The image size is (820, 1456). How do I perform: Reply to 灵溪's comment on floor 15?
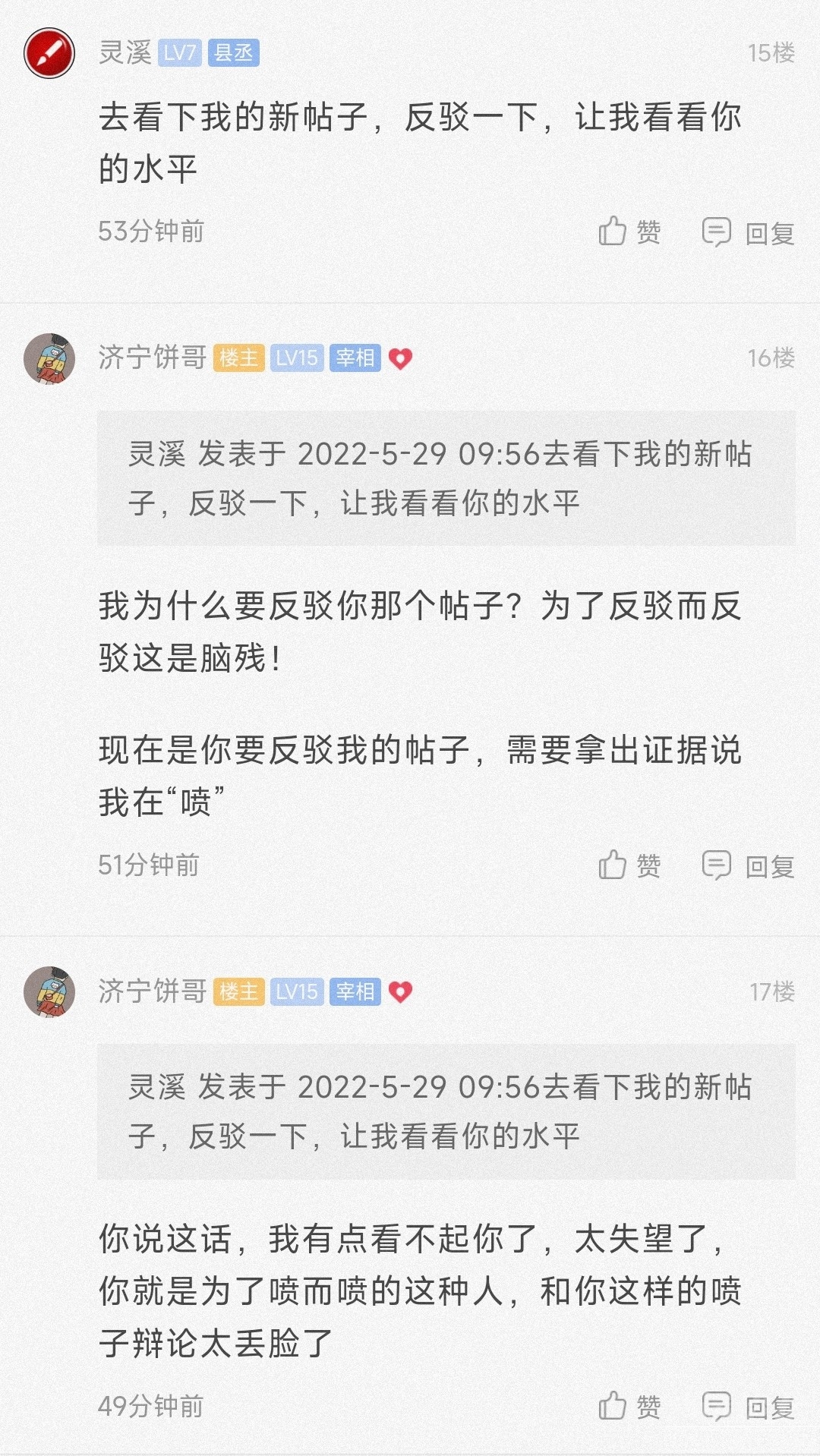click(x=749, y=232)
